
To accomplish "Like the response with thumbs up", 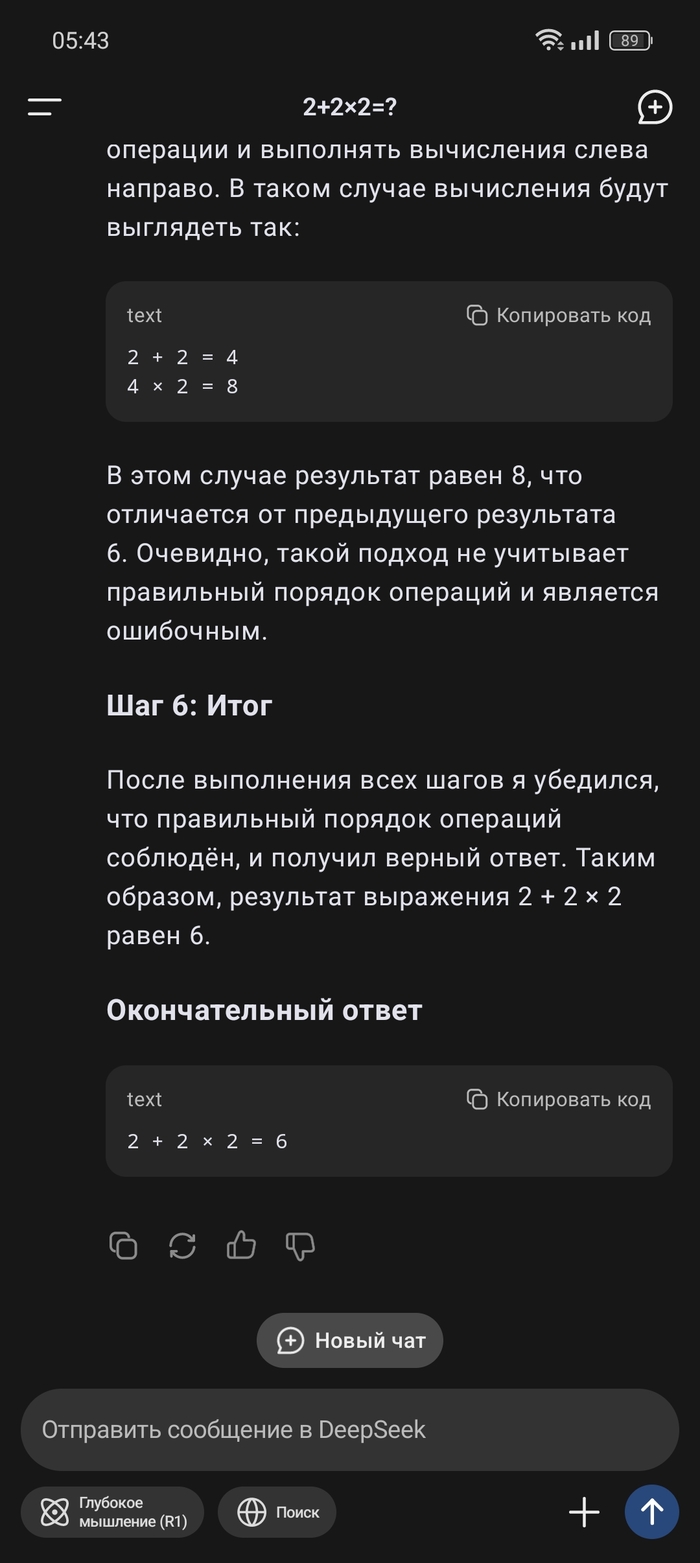I will pyautogui.click(x=241, y=1245).
